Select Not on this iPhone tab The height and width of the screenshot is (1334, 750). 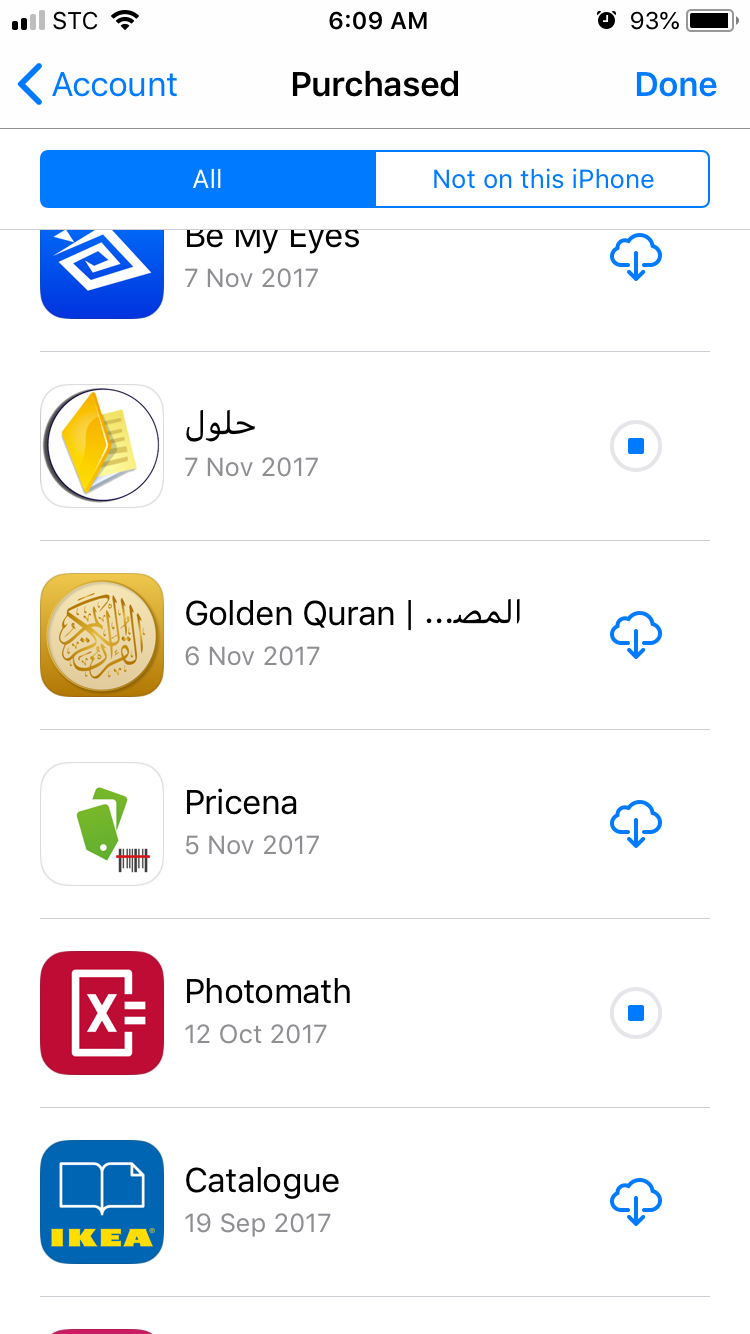(542, 179)
